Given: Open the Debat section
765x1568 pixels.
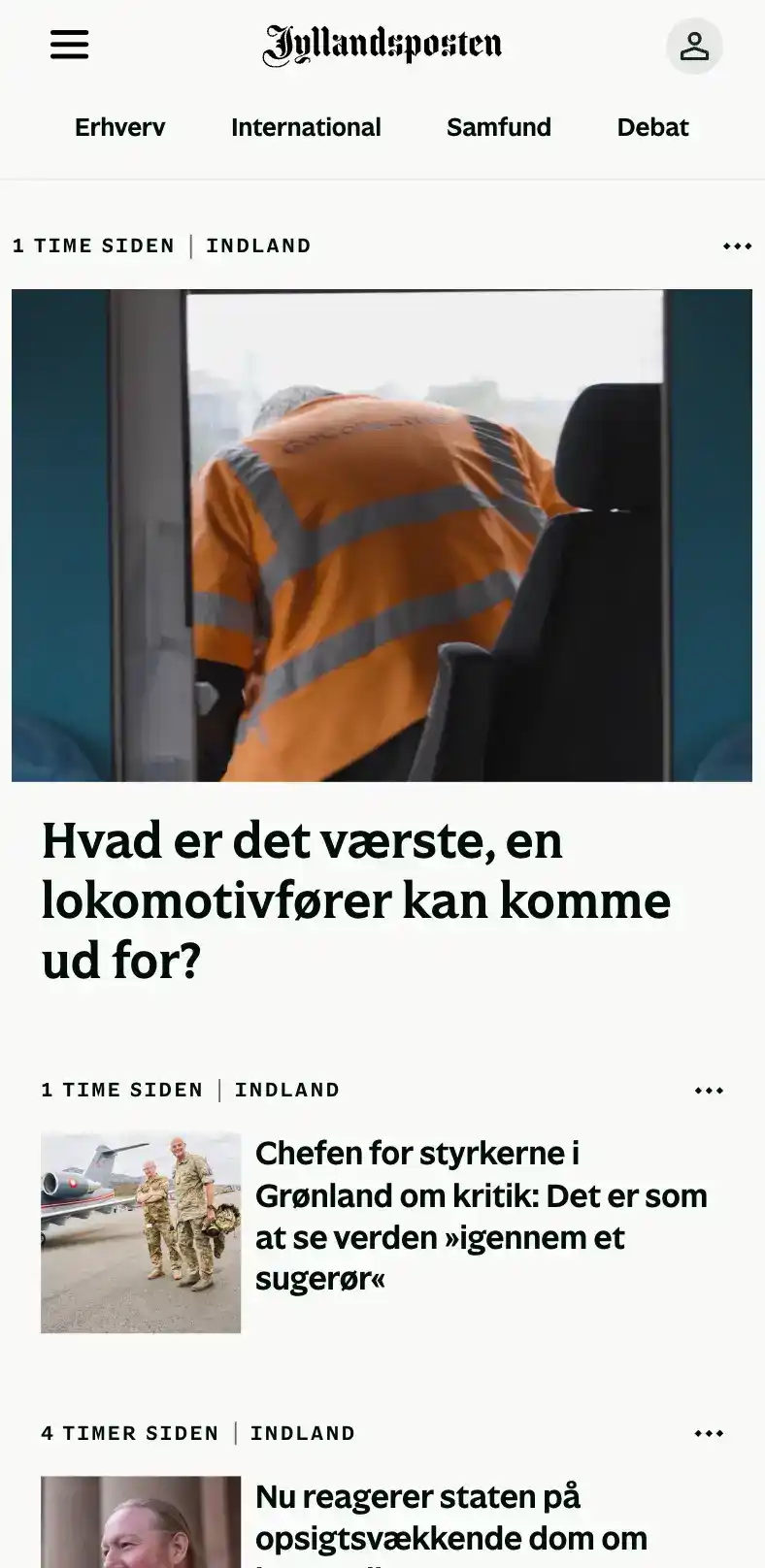Looking at the screenshot, I should (x=653, y=127).
